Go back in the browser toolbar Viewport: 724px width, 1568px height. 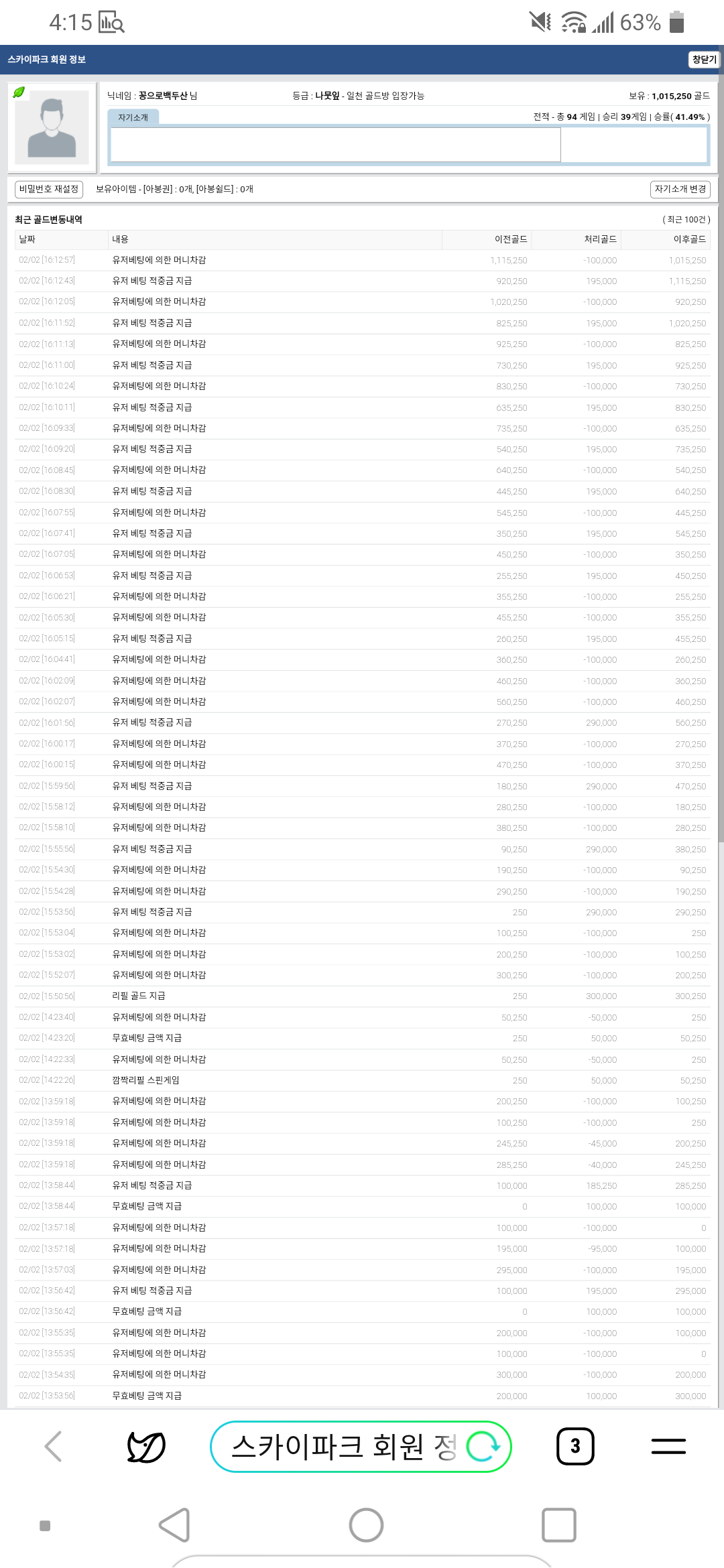pos(54,1446)
